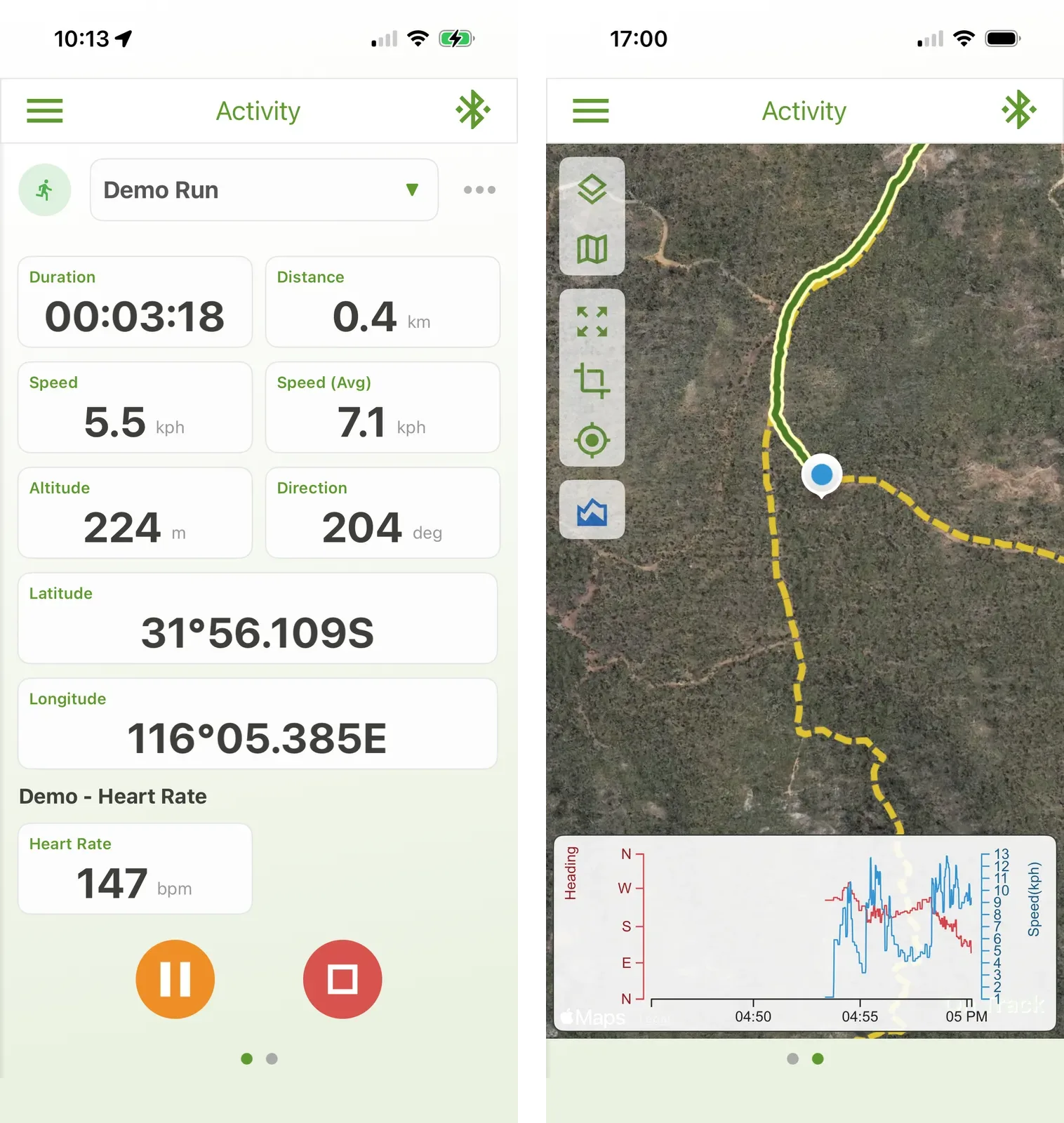Pause the activity with the orange button

(175, 978)
